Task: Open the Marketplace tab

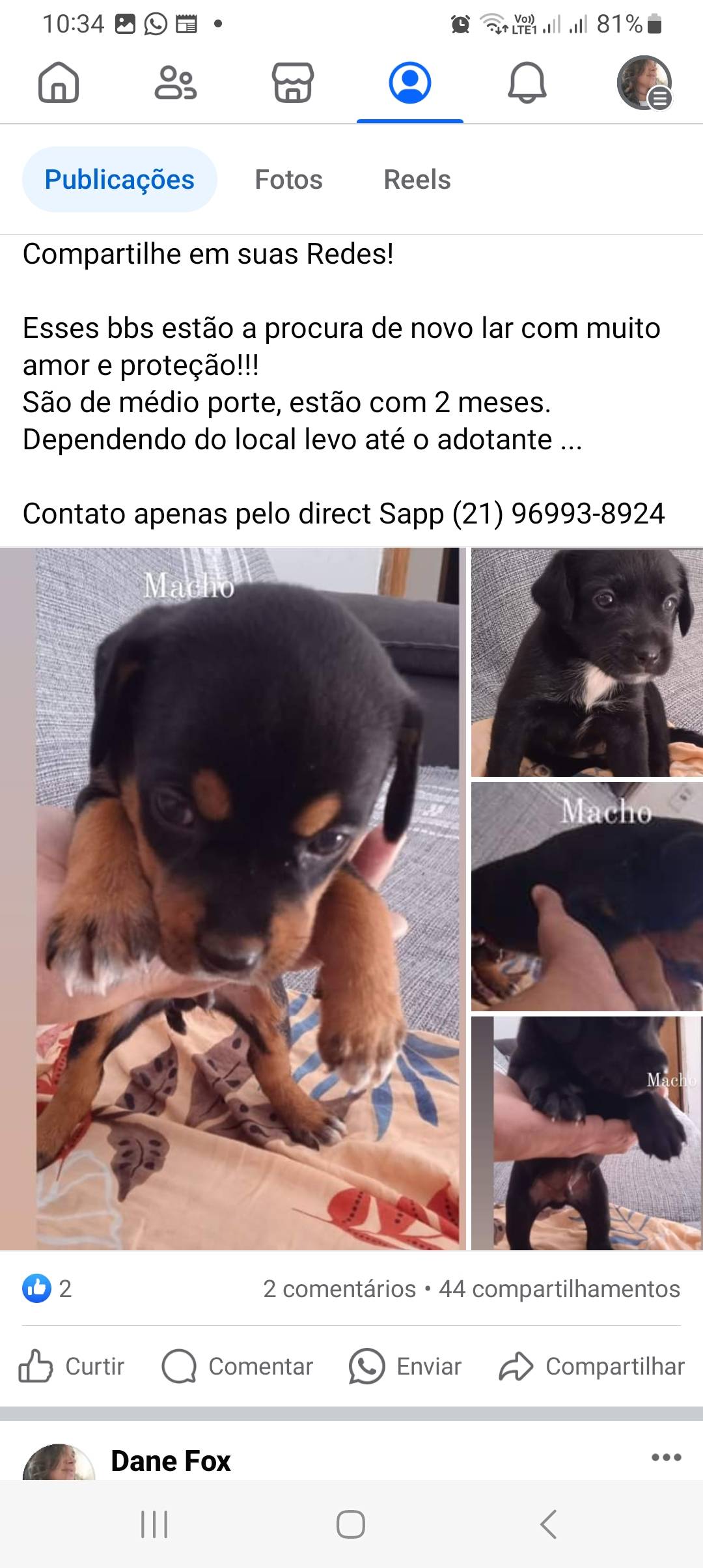Action: [293, 83]
